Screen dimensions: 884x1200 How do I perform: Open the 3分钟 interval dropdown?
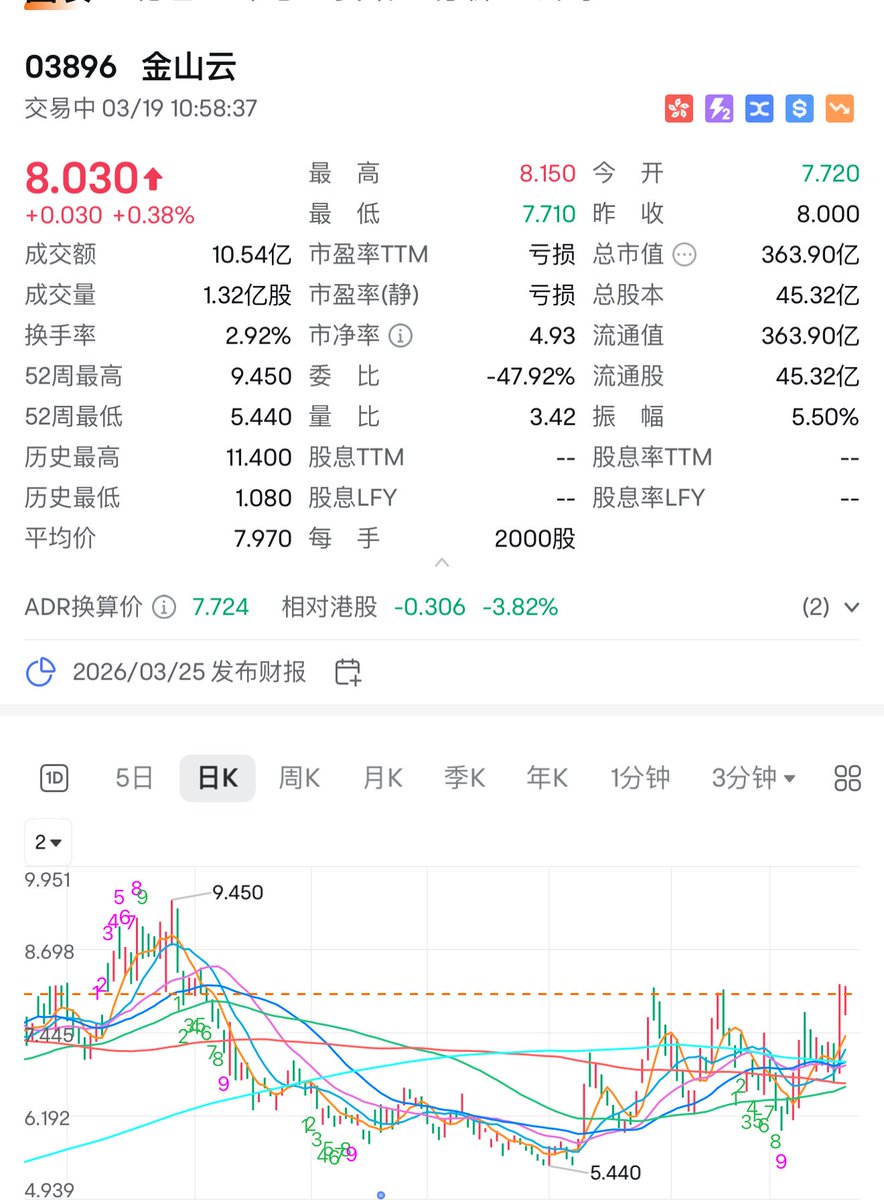753,778
